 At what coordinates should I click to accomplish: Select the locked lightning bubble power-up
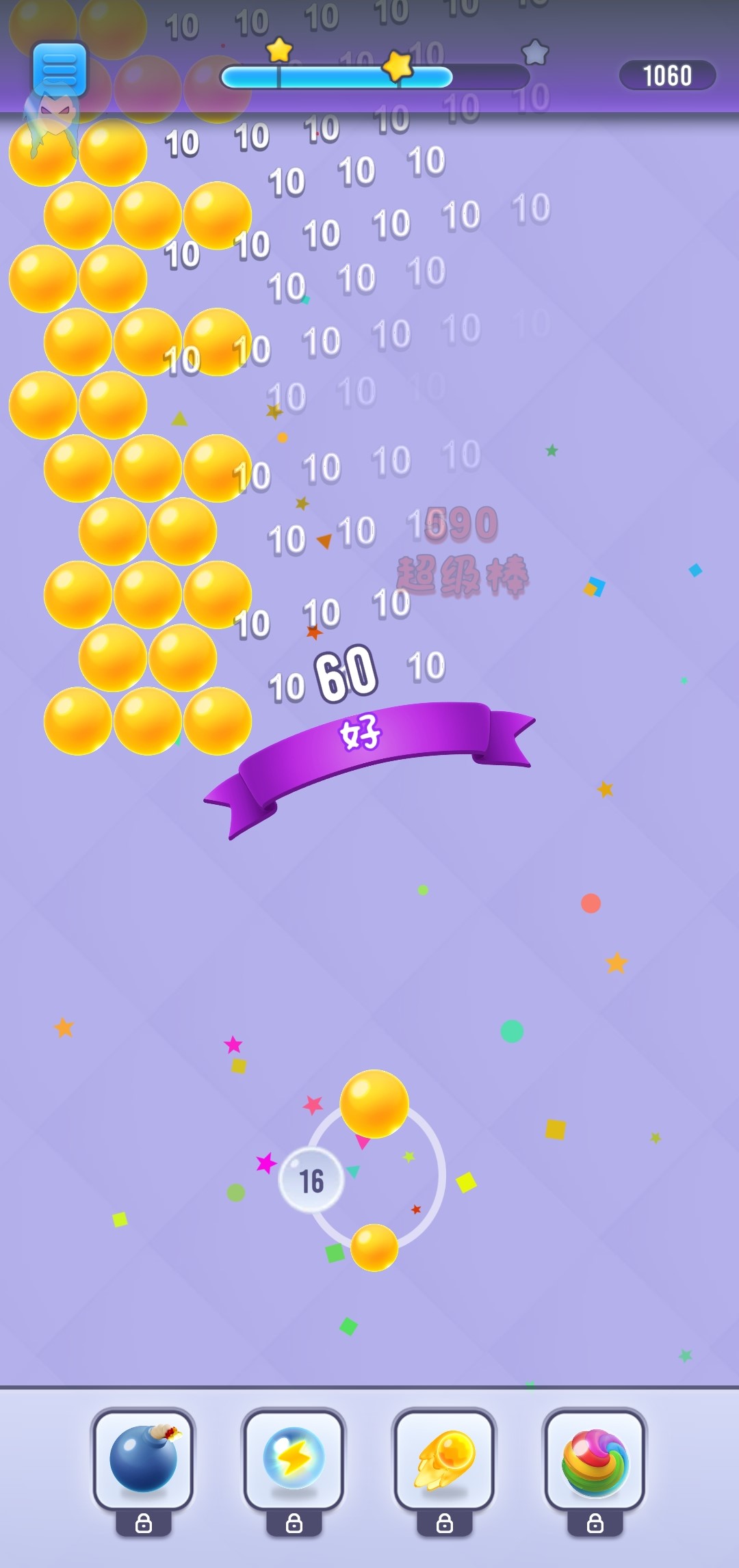tap(294, 1459)
